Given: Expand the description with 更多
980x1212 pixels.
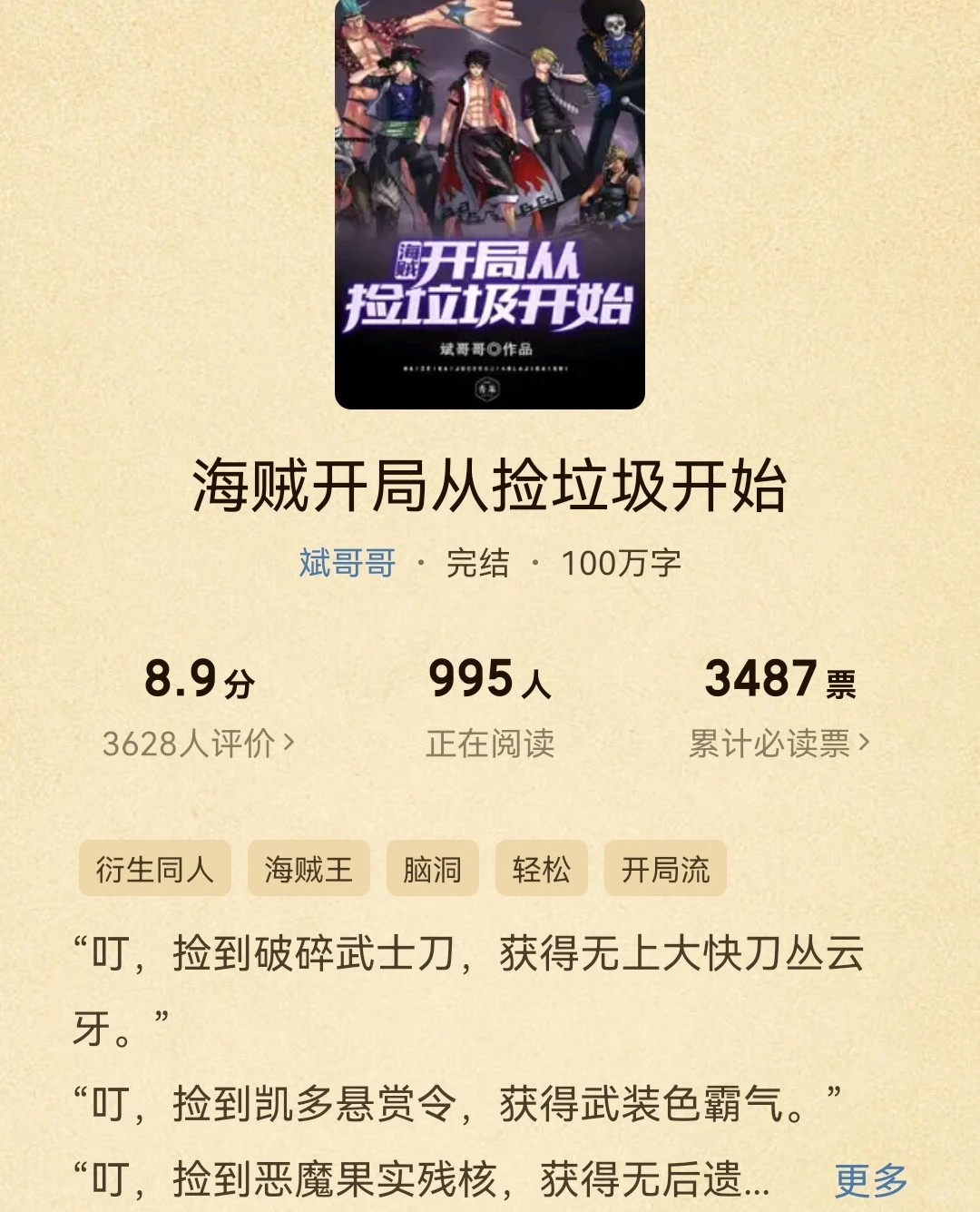Looking at the screenshot, I should point(871,1180).
